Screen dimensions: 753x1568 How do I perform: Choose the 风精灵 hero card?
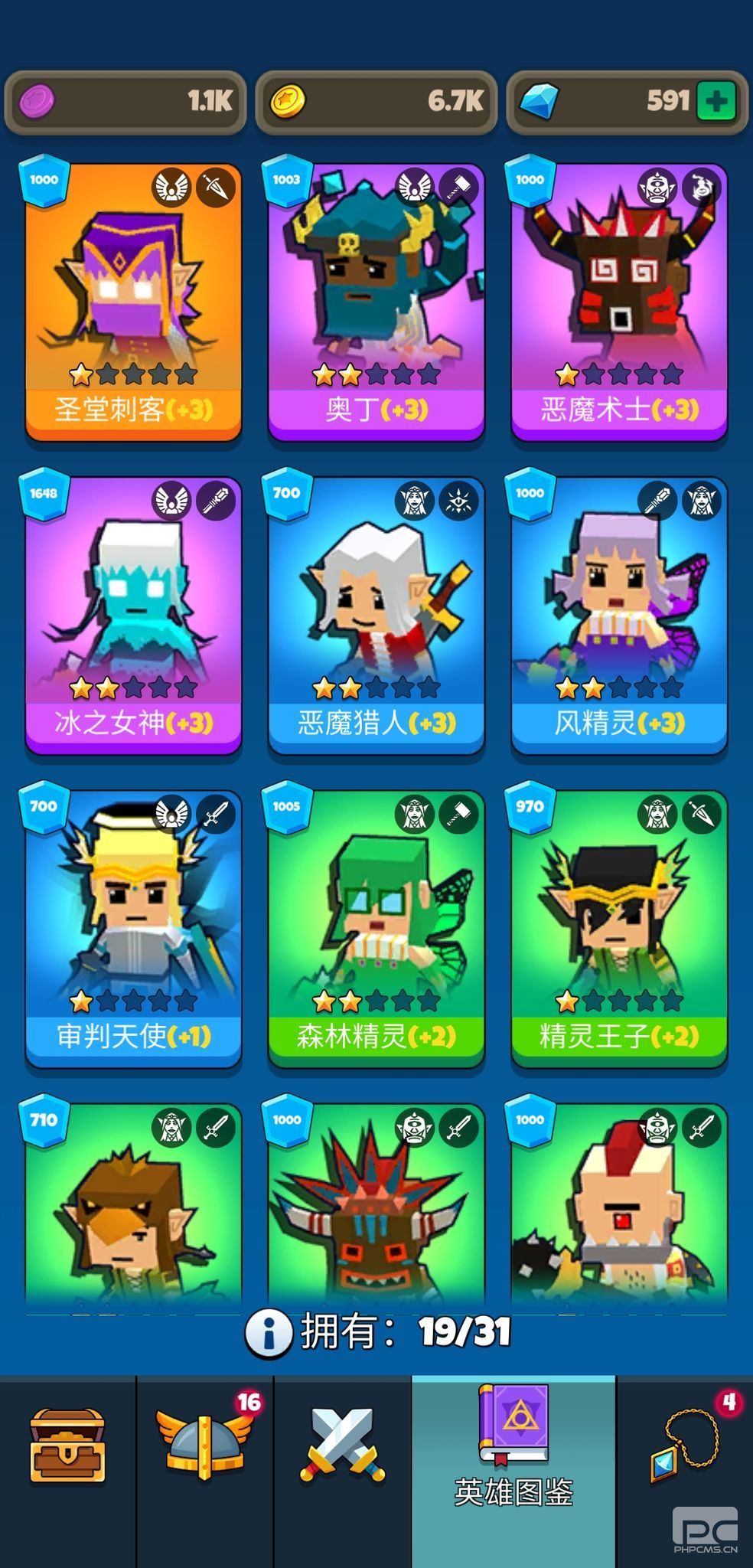[x=619, y=616]
